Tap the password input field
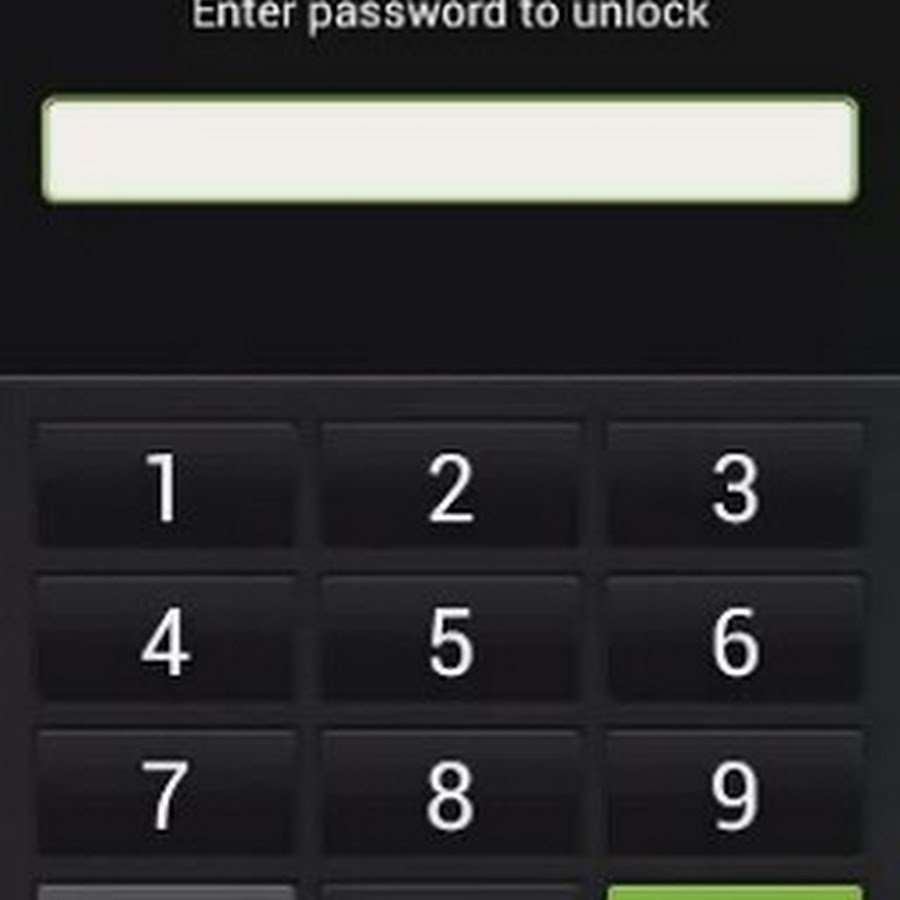The height and width of the screenshot is (900, 900). (449, 149)
